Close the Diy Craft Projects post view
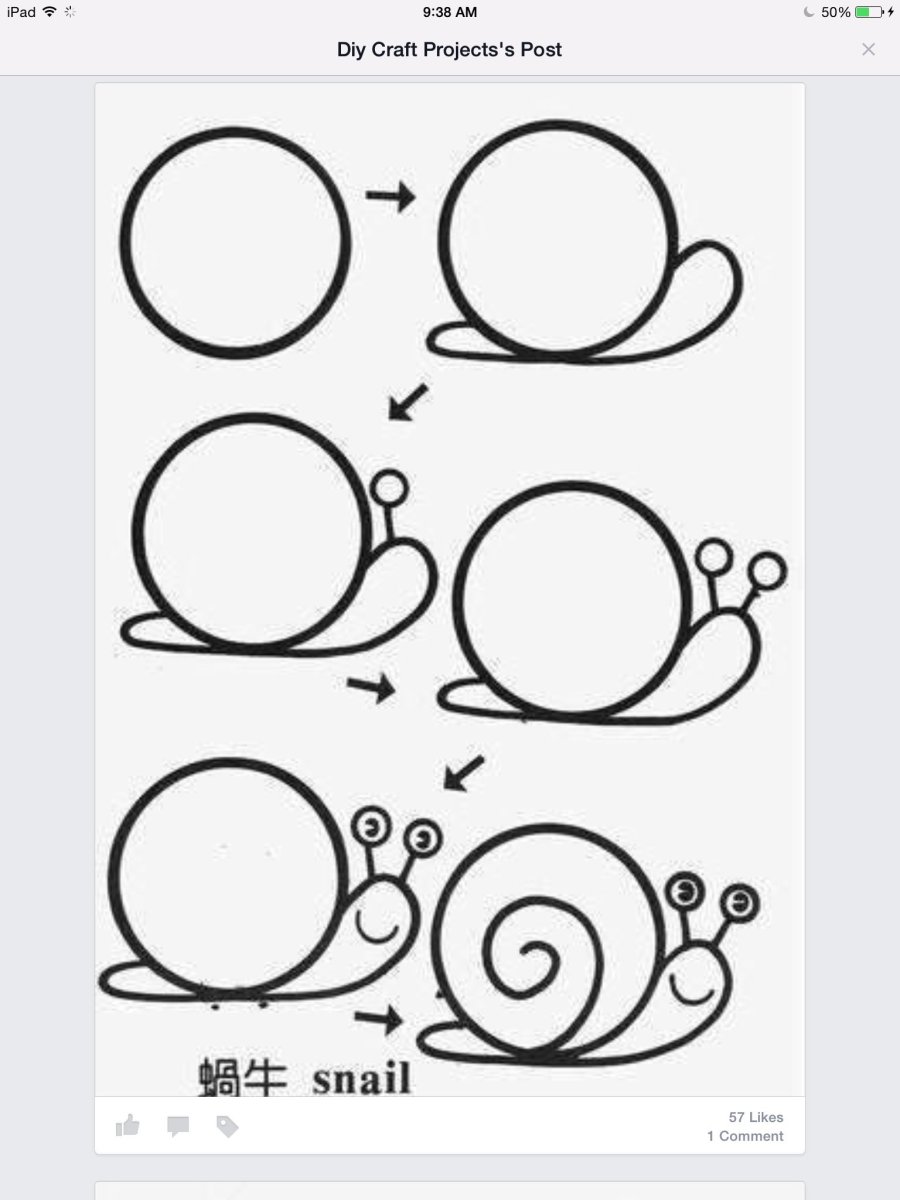 868,49
